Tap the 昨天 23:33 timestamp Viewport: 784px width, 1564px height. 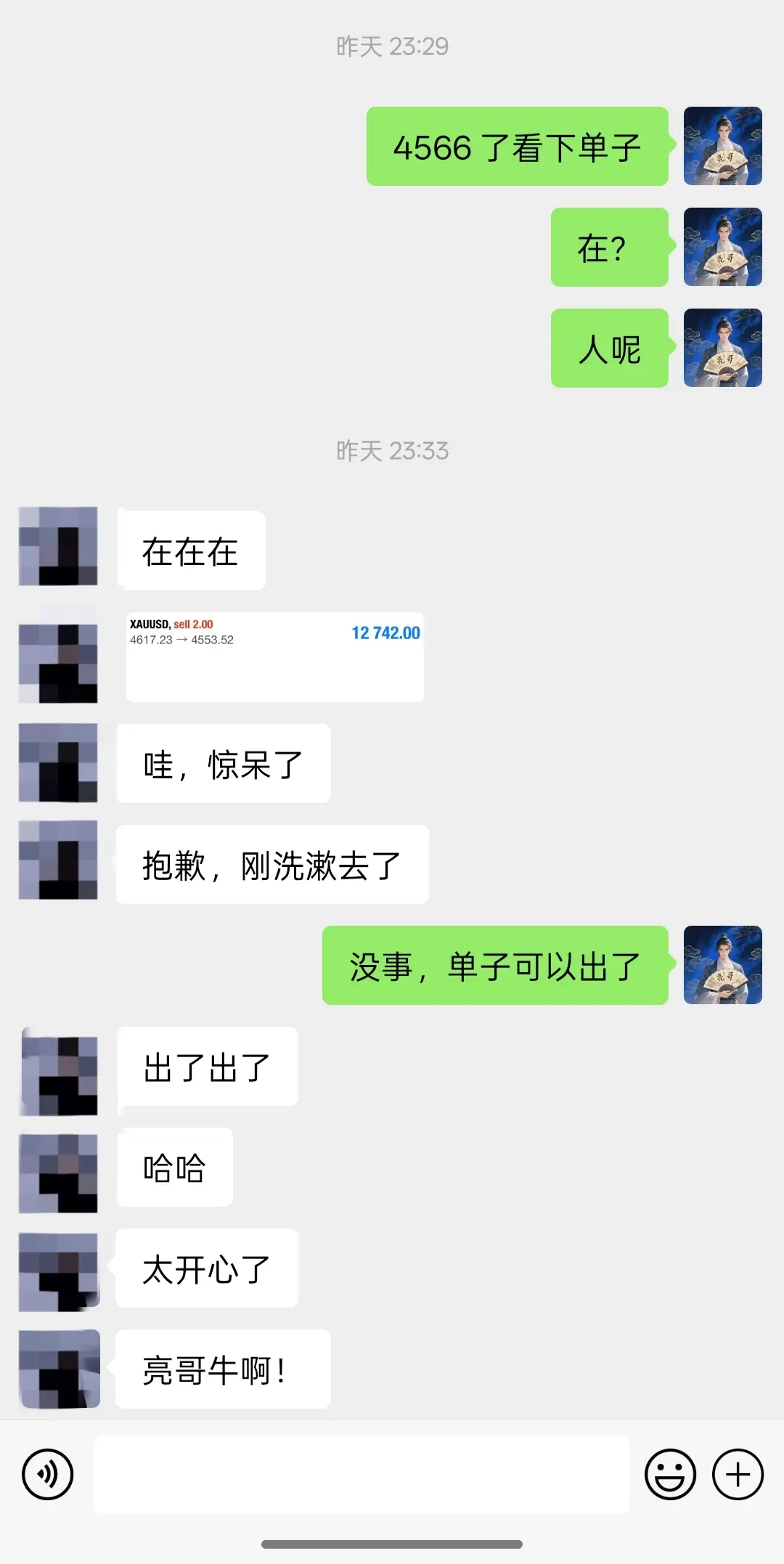tap(392, 450)
